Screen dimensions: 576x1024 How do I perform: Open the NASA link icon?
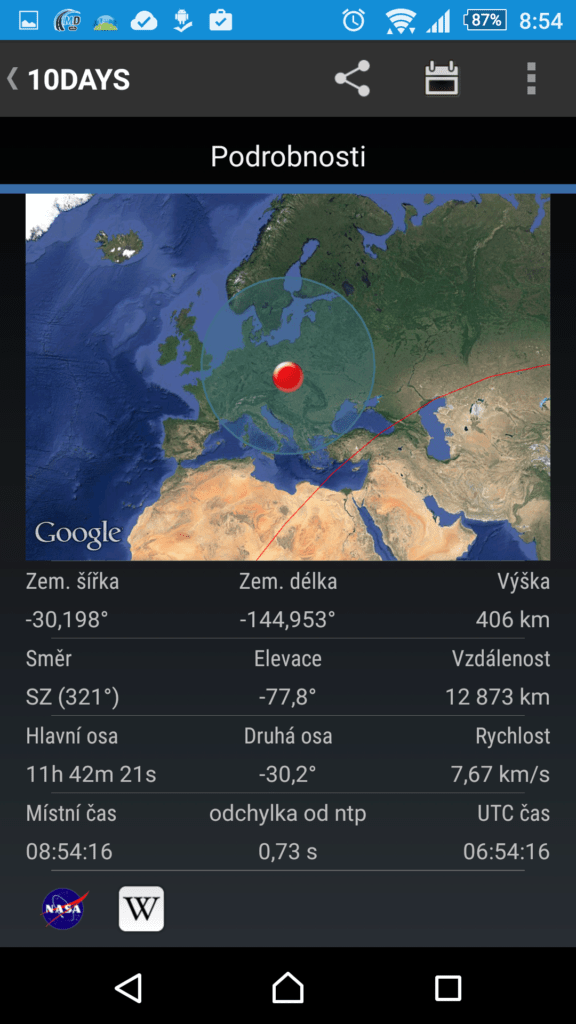pyautogui.click(x=65, y=908)
